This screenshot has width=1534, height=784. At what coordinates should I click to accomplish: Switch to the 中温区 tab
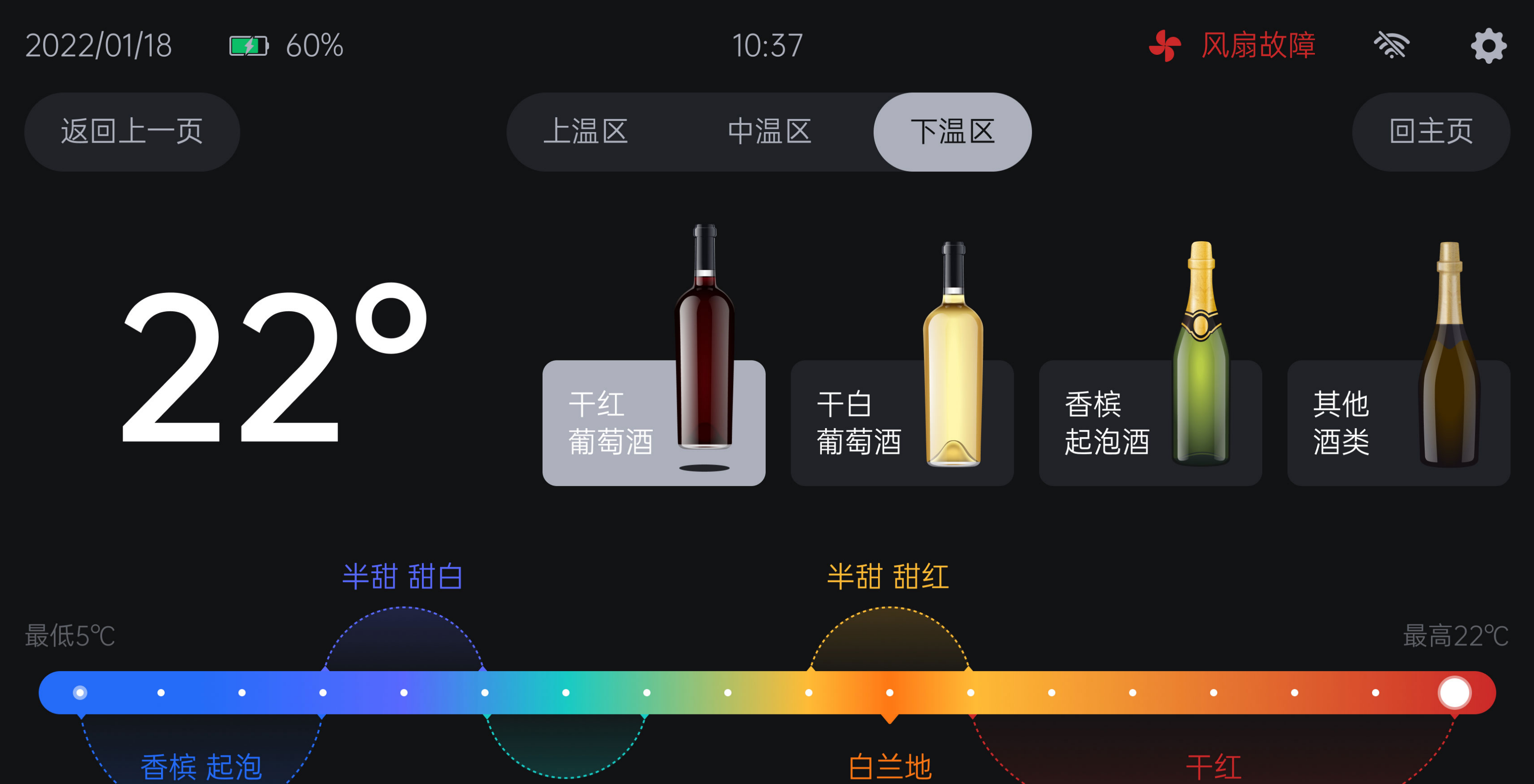[x=769, y=132]
